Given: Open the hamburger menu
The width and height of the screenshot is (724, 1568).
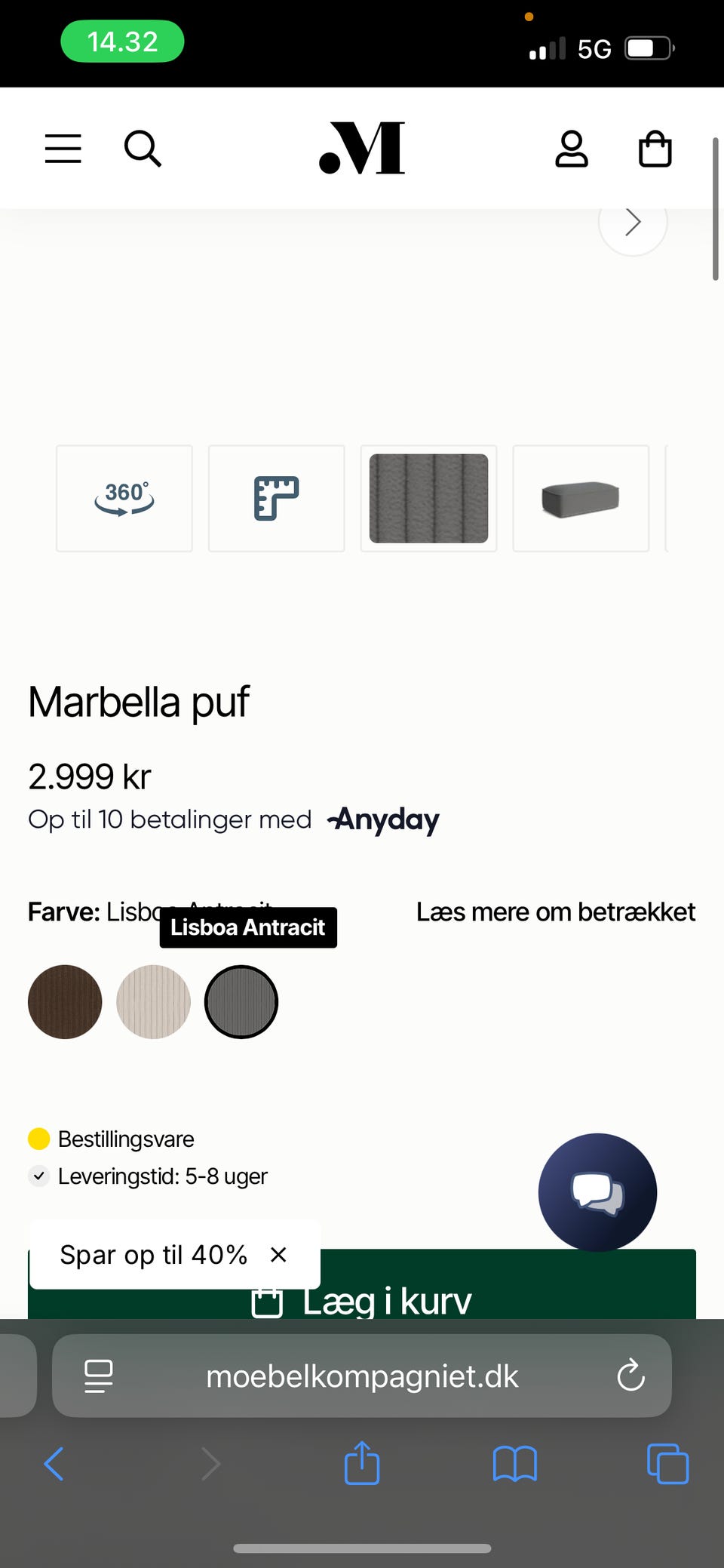Looking at the screenshot, I should pos(63,149).
